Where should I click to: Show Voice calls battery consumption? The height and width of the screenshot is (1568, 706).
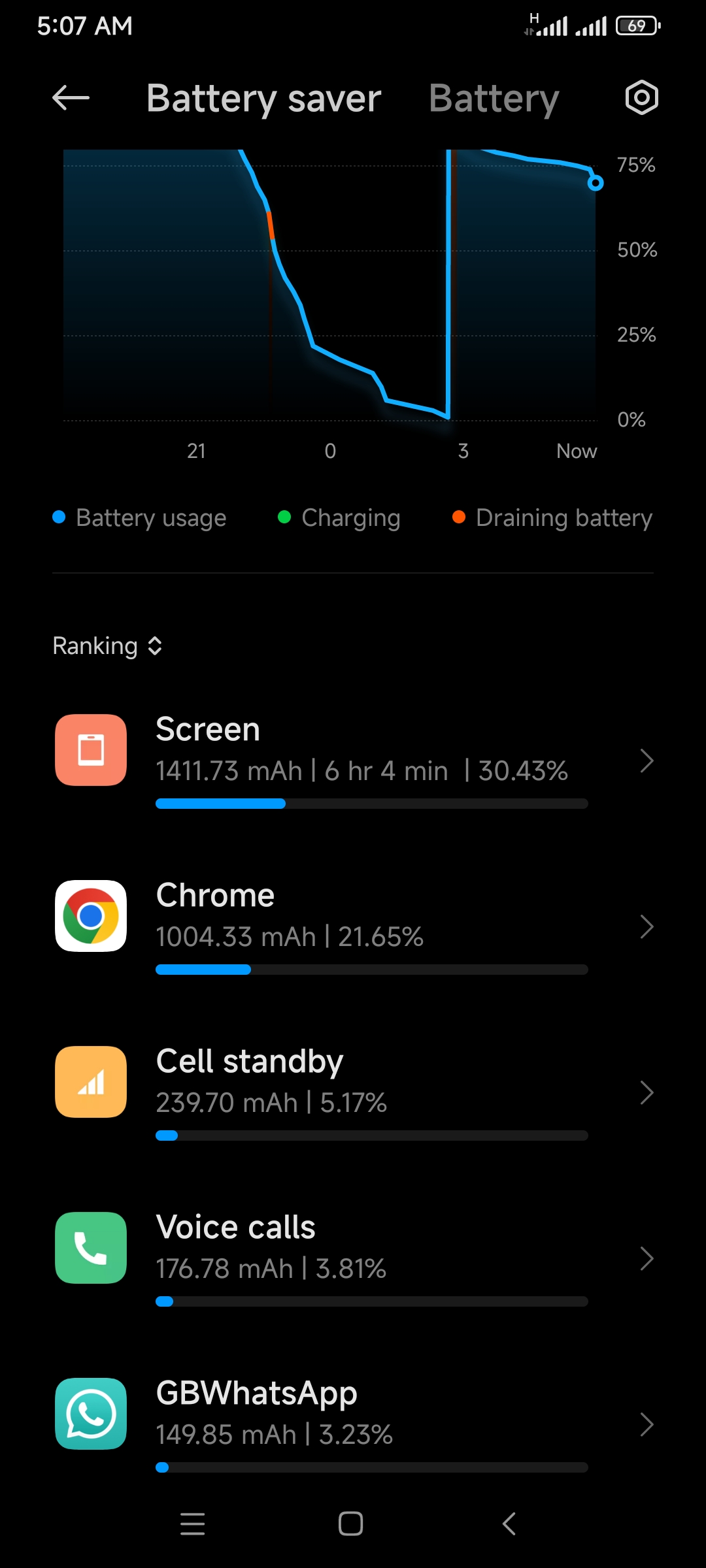[353, 1259]
